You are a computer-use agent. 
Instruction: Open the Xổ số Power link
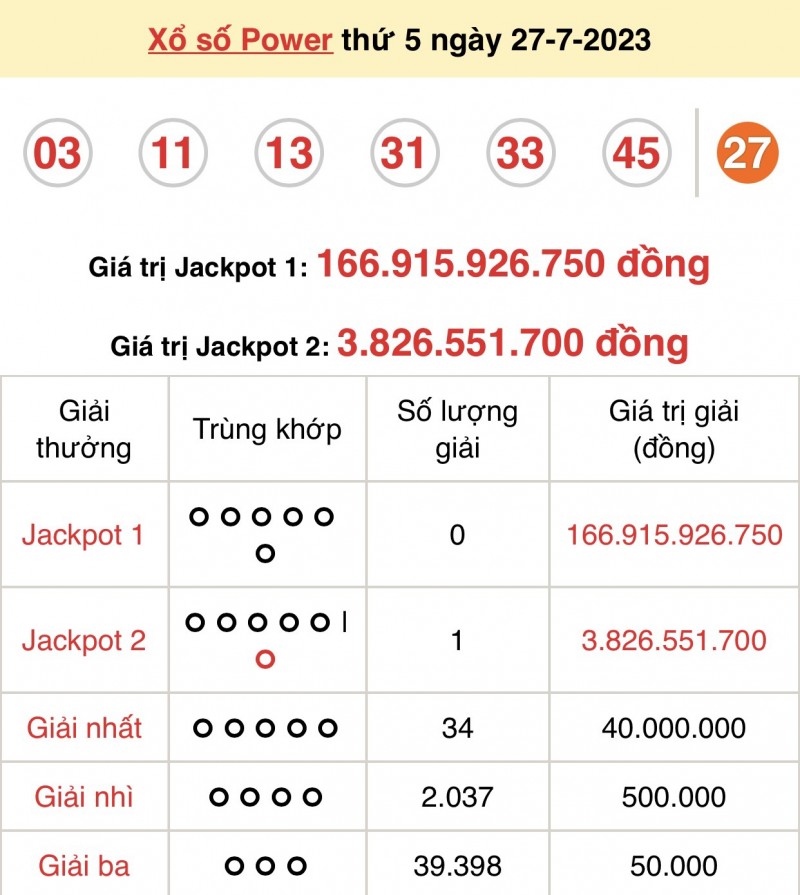click(x=240, y=40)
